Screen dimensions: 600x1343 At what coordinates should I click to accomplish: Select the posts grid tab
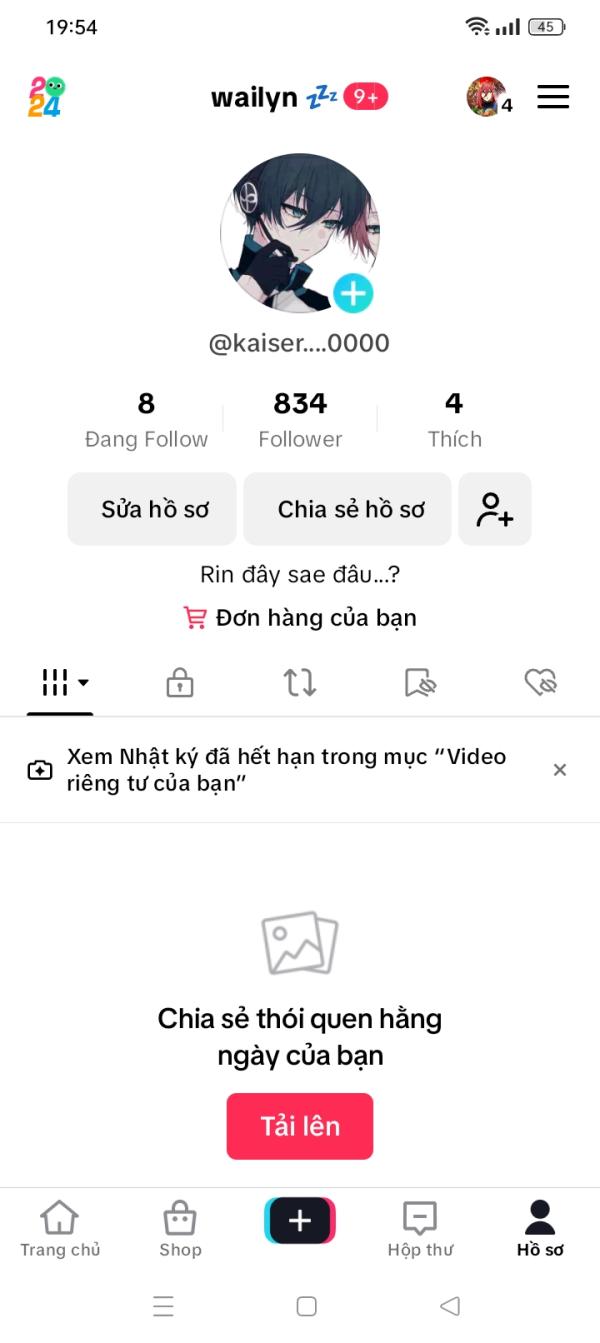60,683
